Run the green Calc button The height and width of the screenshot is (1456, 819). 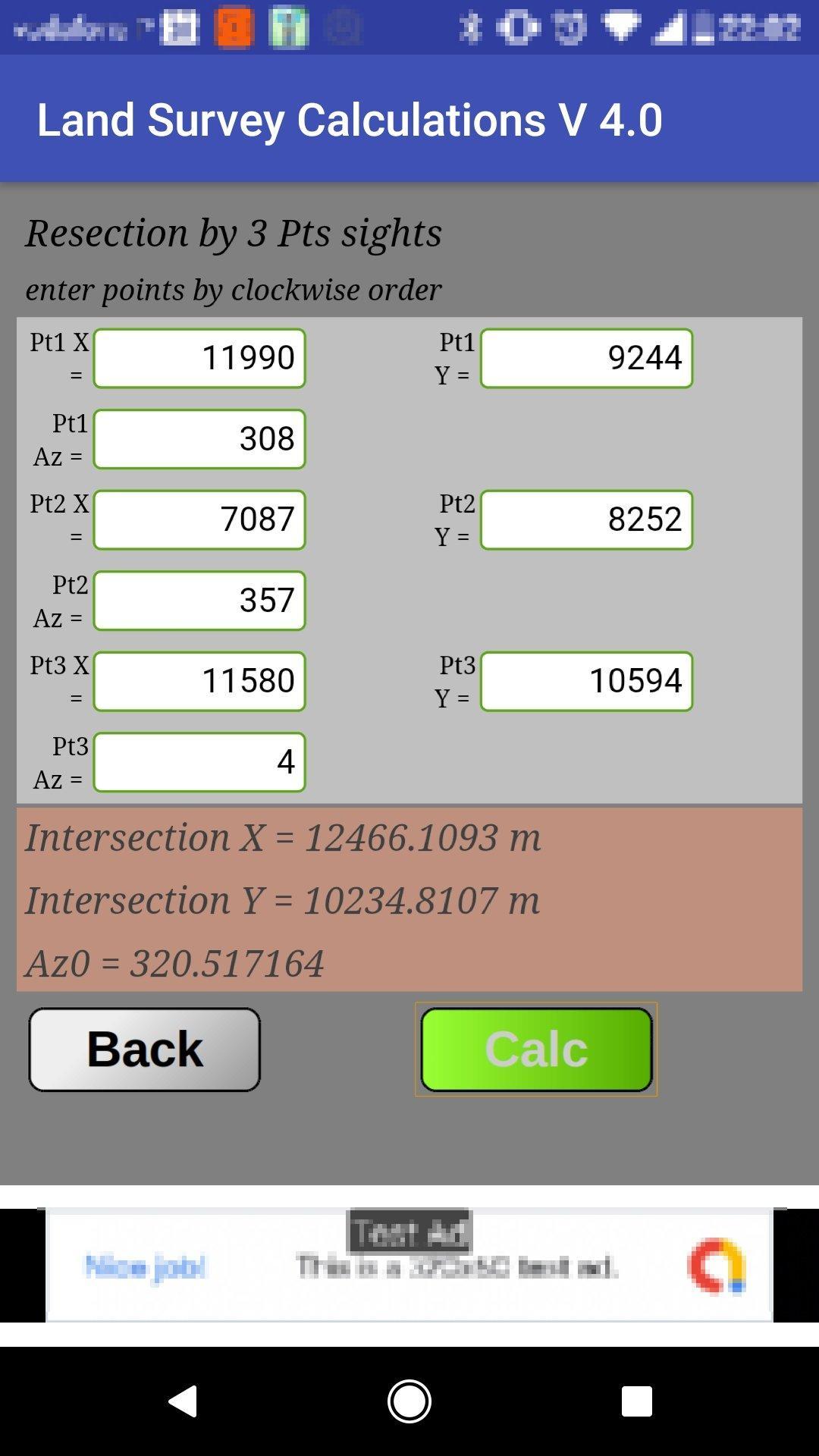click(x=536, y=1050)
